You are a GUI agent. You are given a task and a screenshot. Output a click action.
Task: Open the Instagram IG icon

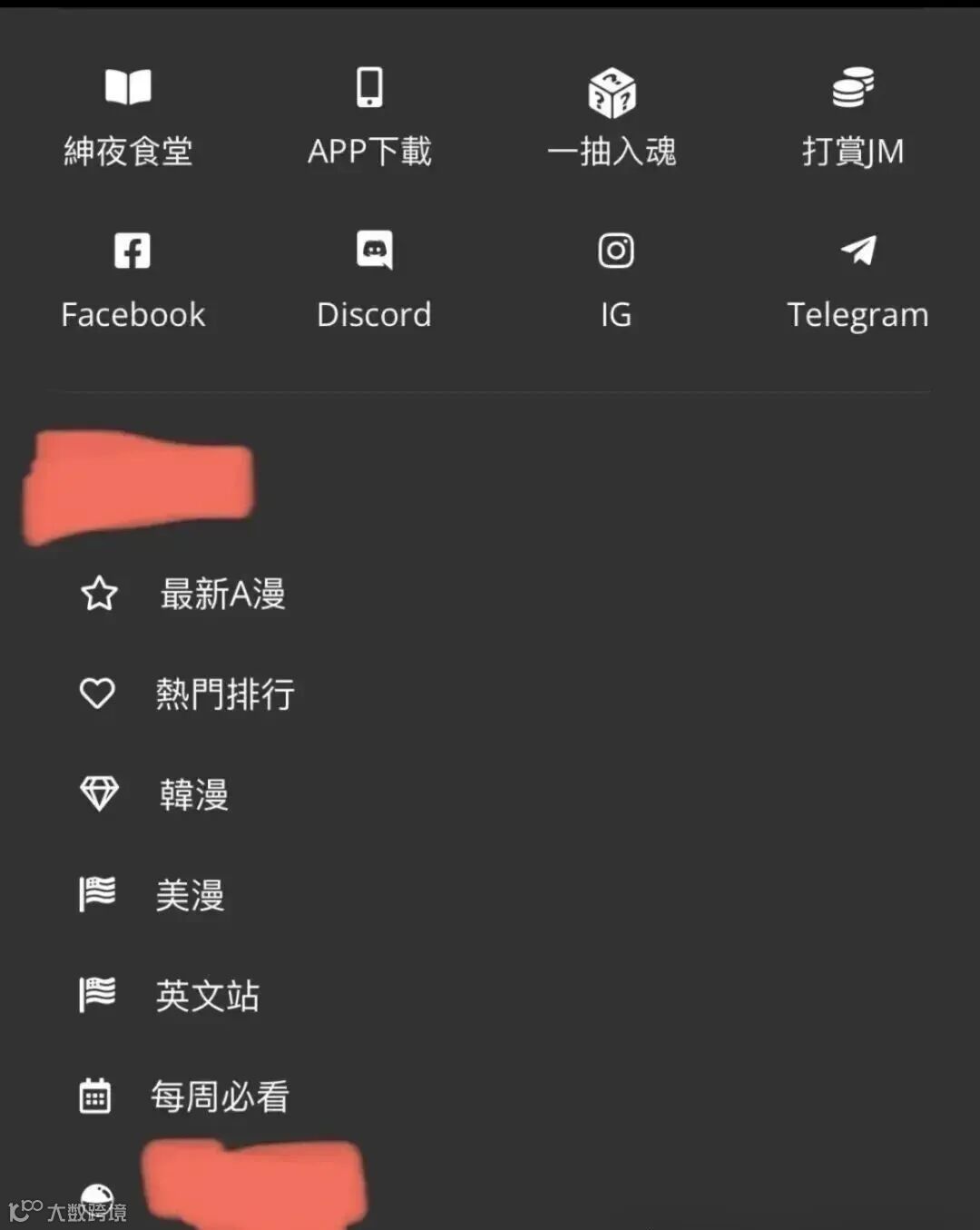616,249
